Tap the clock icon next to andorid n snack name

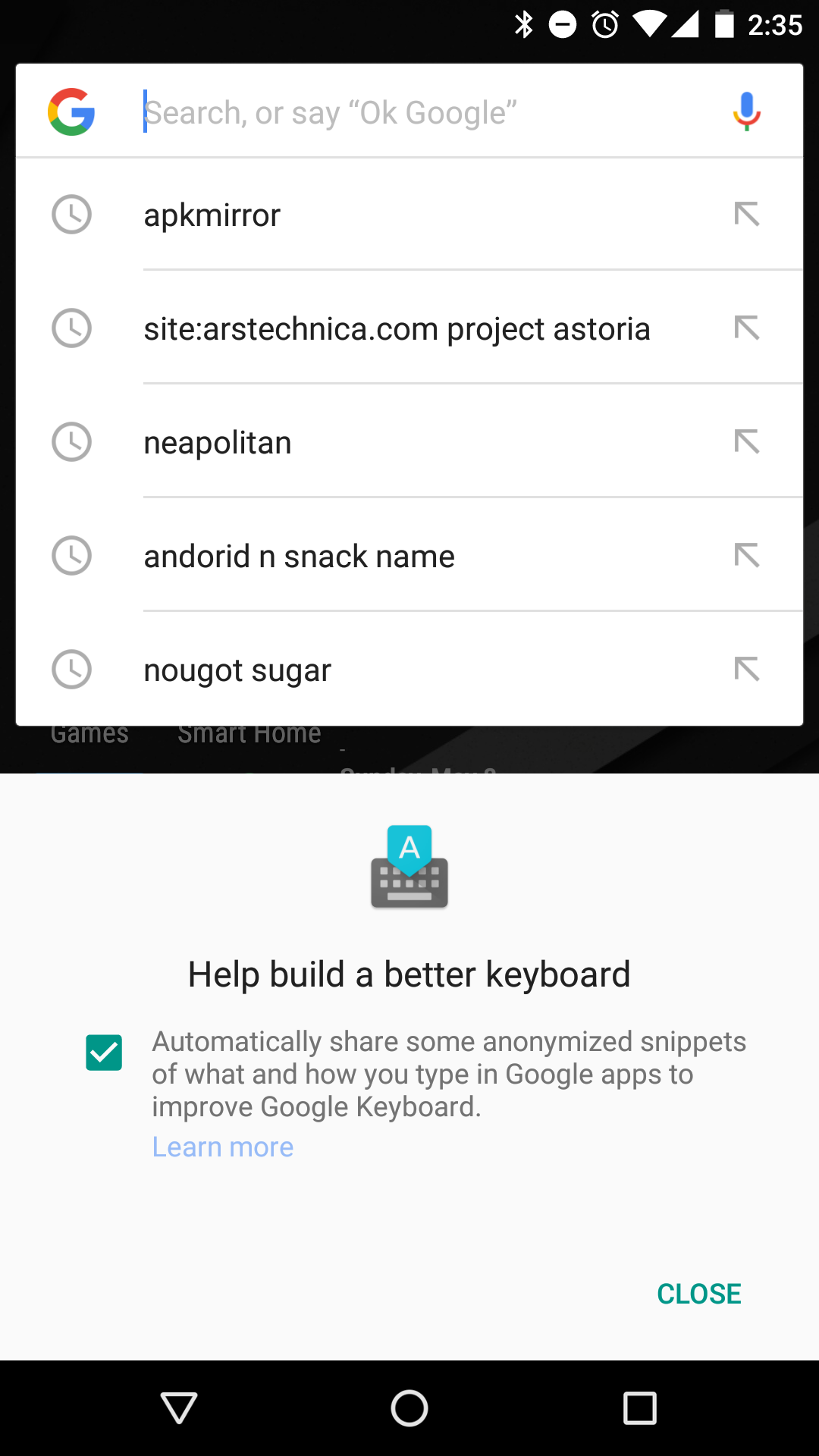click(x=71, y=556)
